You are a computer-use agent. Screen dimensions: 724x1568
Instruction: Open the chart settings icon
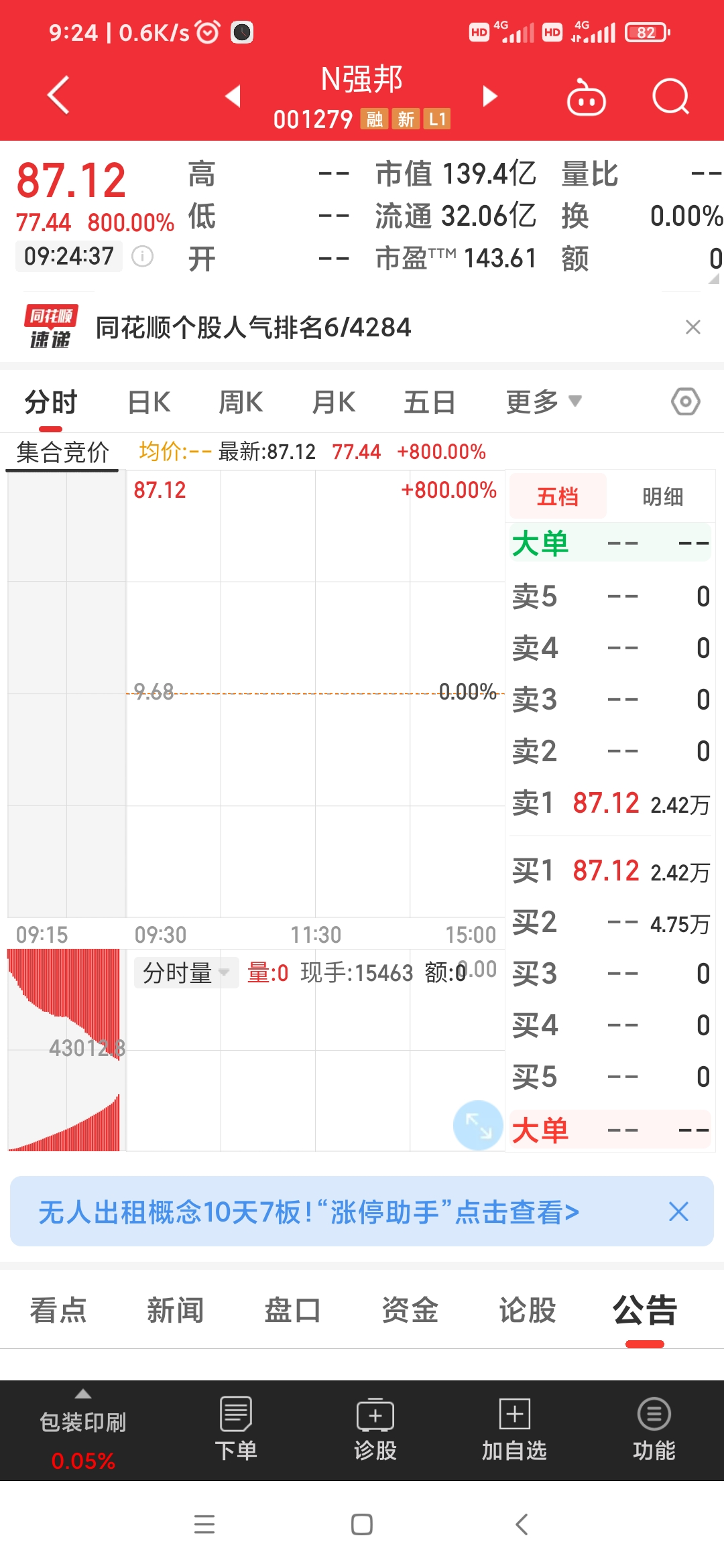point(685,402)
